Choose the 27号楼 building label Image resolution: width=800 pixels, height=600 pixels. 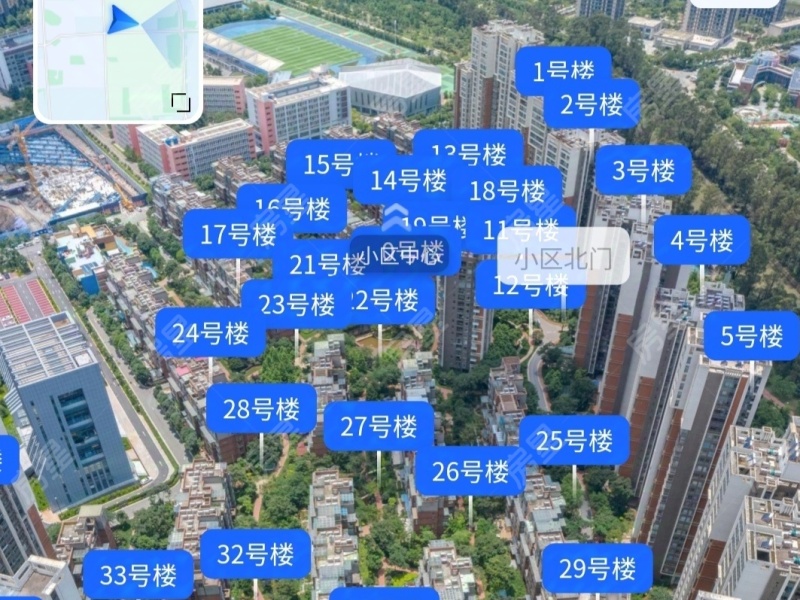pos(378,427)
